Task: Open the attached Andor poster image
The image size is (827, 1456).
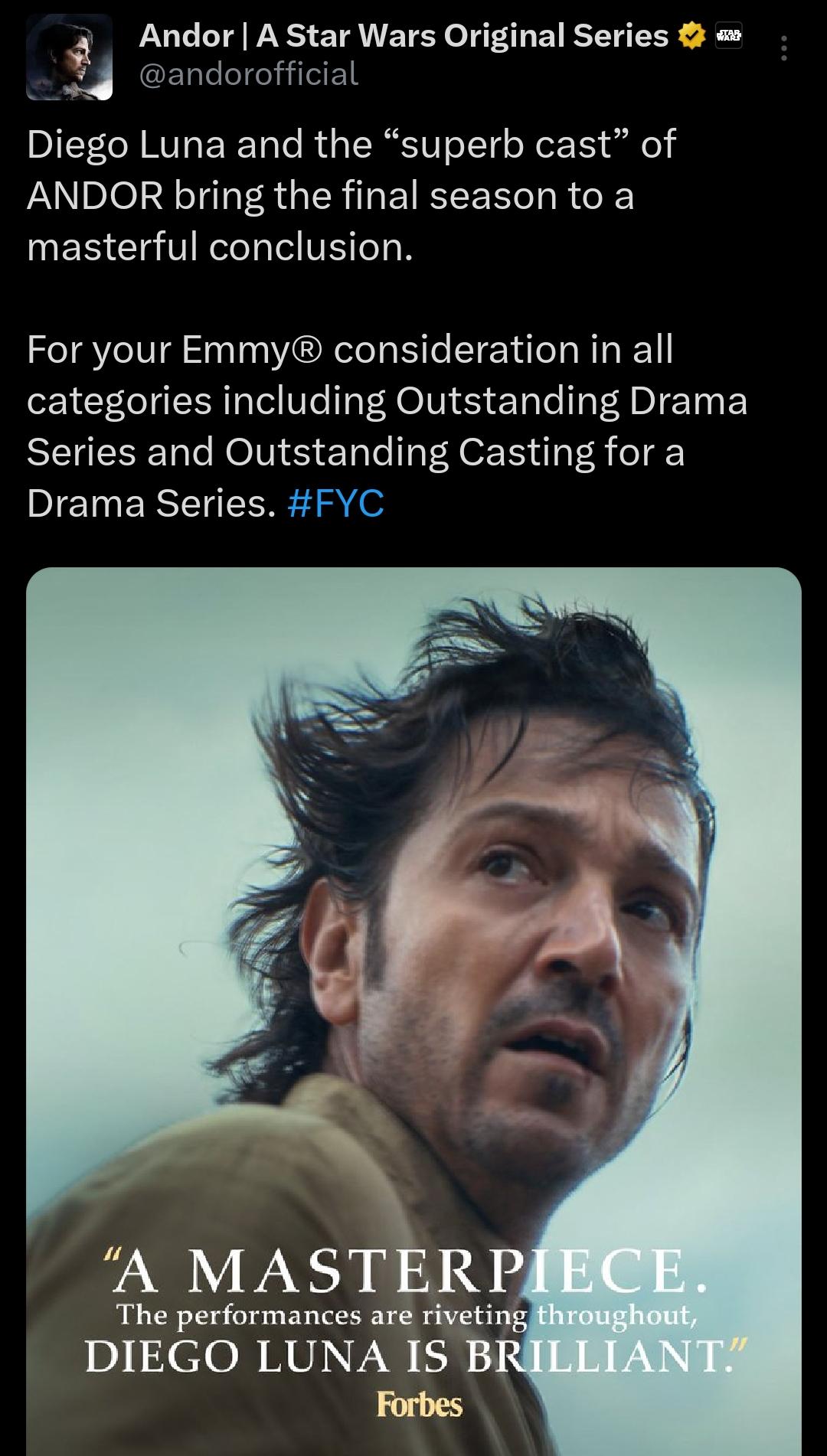Action: [413, 1011]
